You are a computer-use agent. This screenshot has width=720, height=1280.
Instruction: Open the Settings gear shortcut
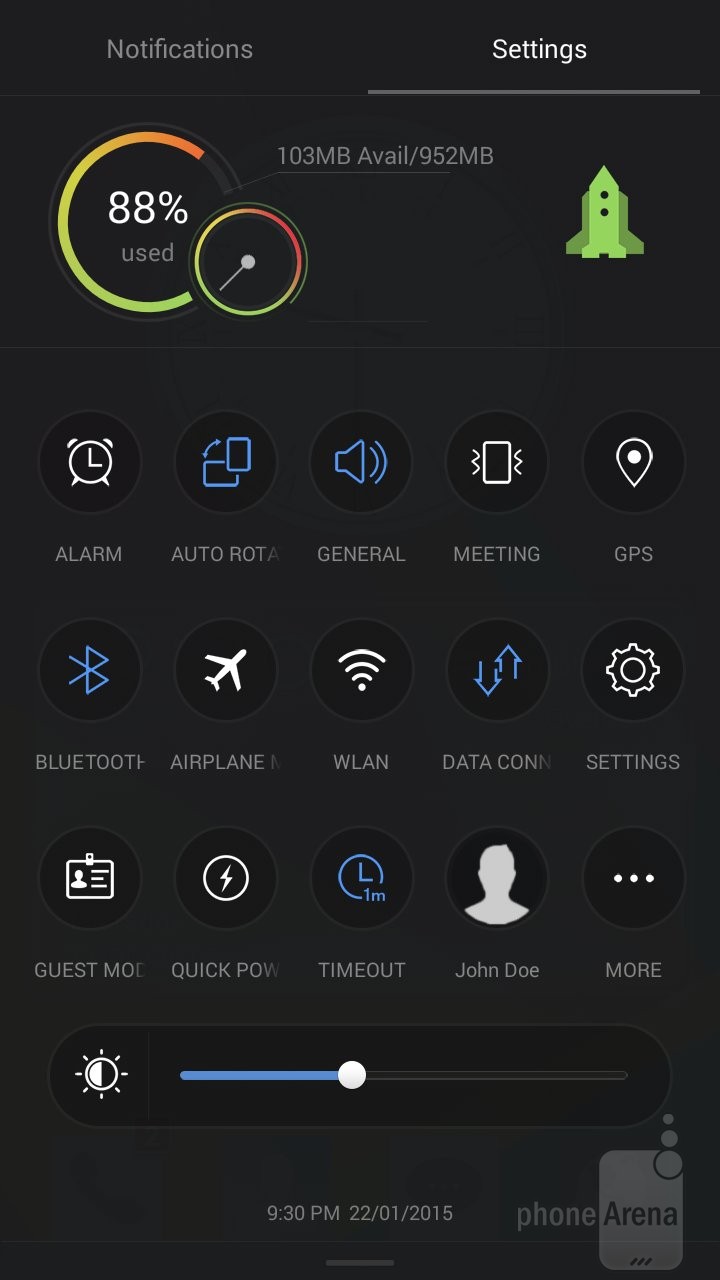coord(633,670)
